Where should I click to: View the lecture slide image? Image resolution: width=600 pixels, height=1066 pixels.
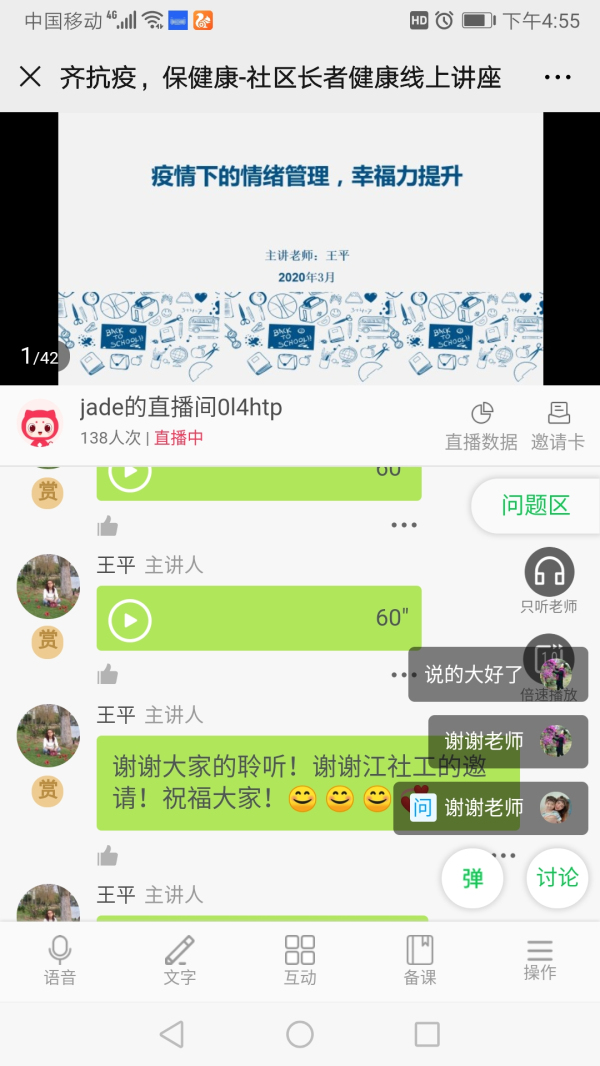300,248
